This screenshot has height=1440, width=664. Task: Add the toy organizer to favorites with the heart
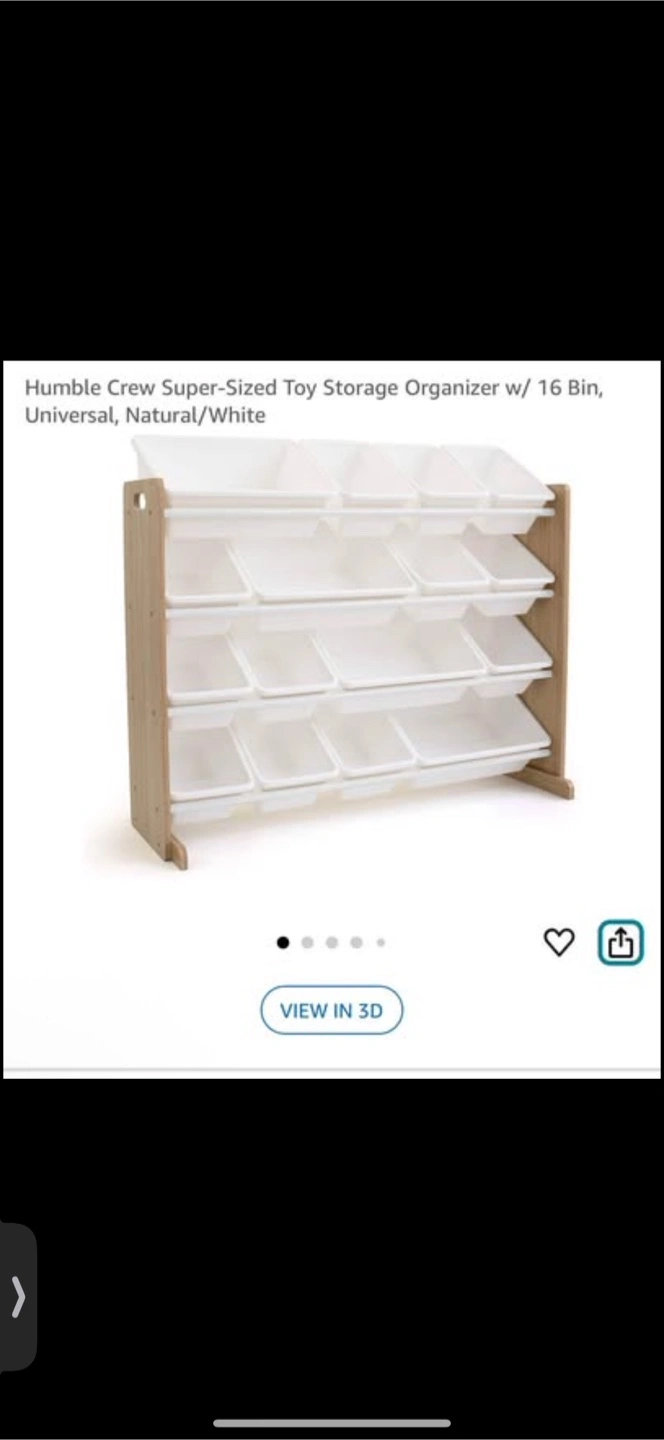coord(559,942)
